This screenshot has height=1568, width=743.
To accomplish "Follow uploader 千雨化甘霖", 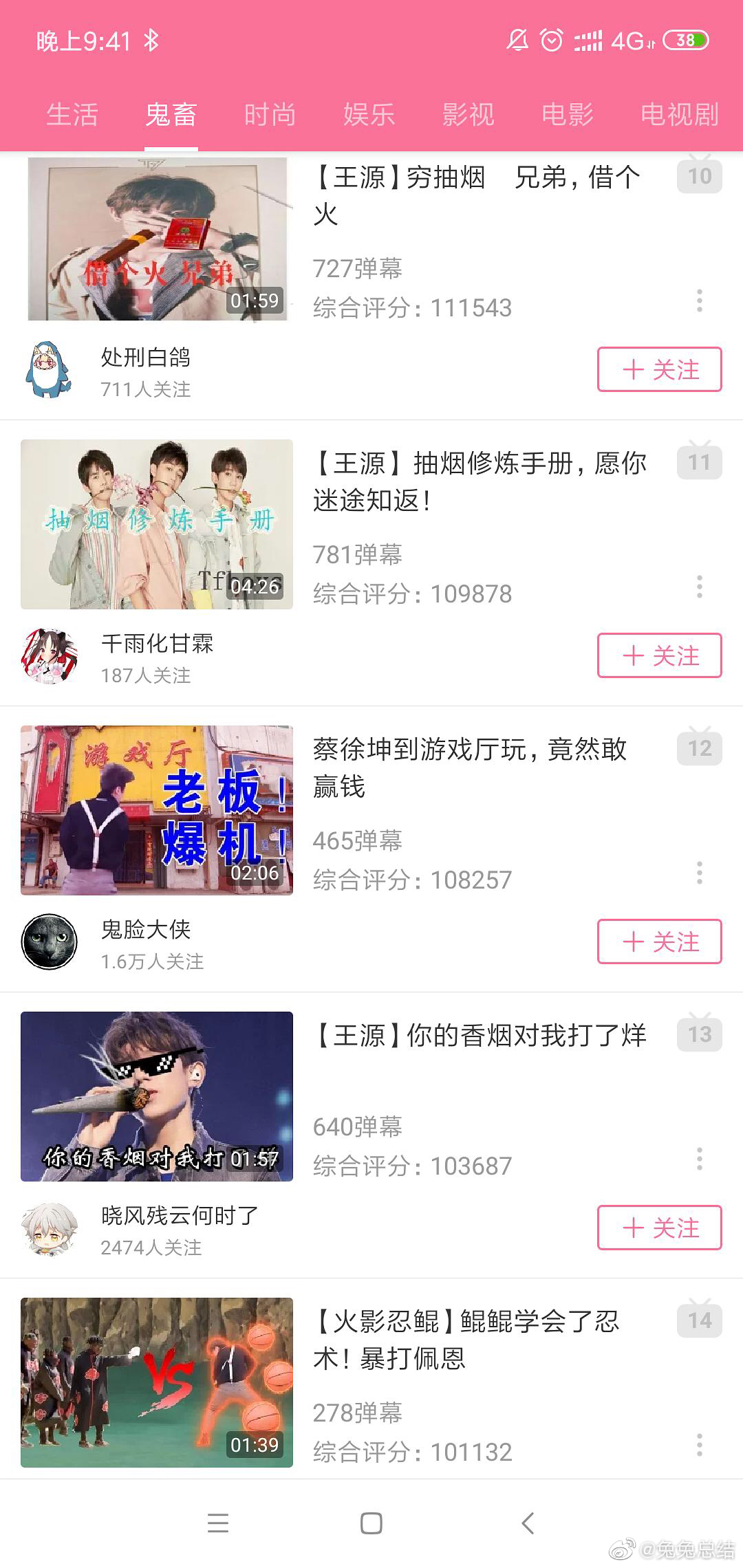I will (x=659, y=655).
